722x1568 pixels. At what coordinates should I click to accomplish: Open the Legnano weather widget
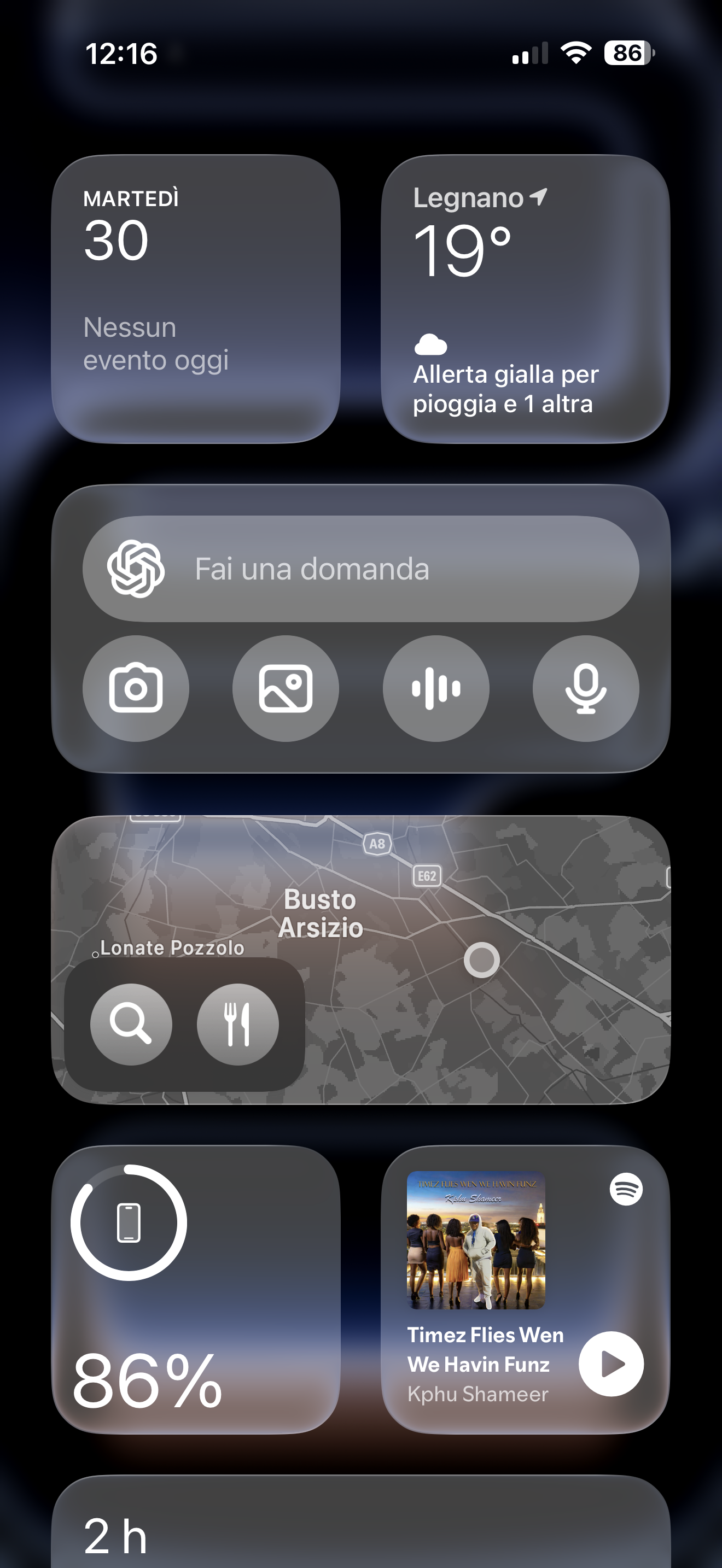click(x=525, y=299)
